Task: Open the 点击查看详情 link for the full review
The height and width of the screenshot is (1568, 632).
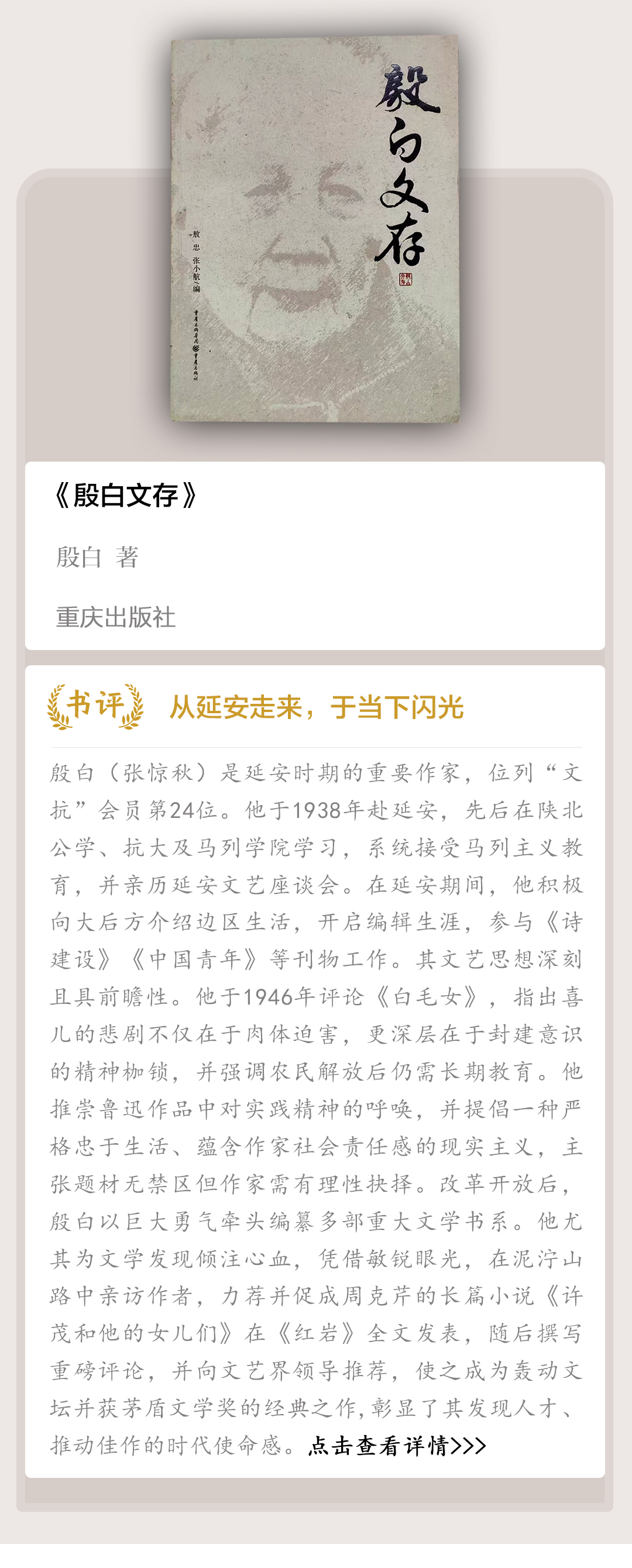Action: [396, 1445]
